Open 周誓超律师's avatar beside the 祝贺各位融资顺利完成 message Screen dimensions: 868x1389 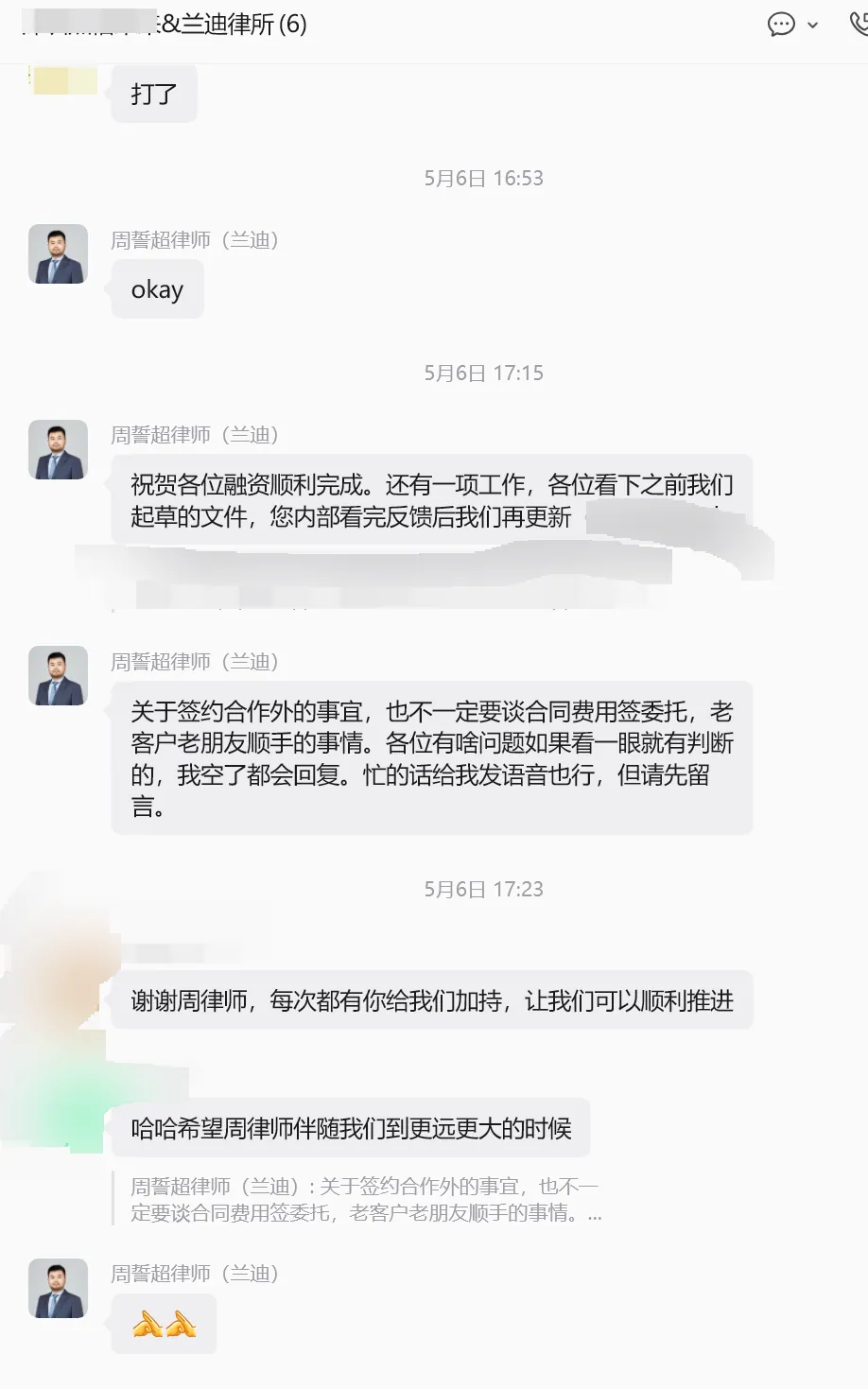58,449
